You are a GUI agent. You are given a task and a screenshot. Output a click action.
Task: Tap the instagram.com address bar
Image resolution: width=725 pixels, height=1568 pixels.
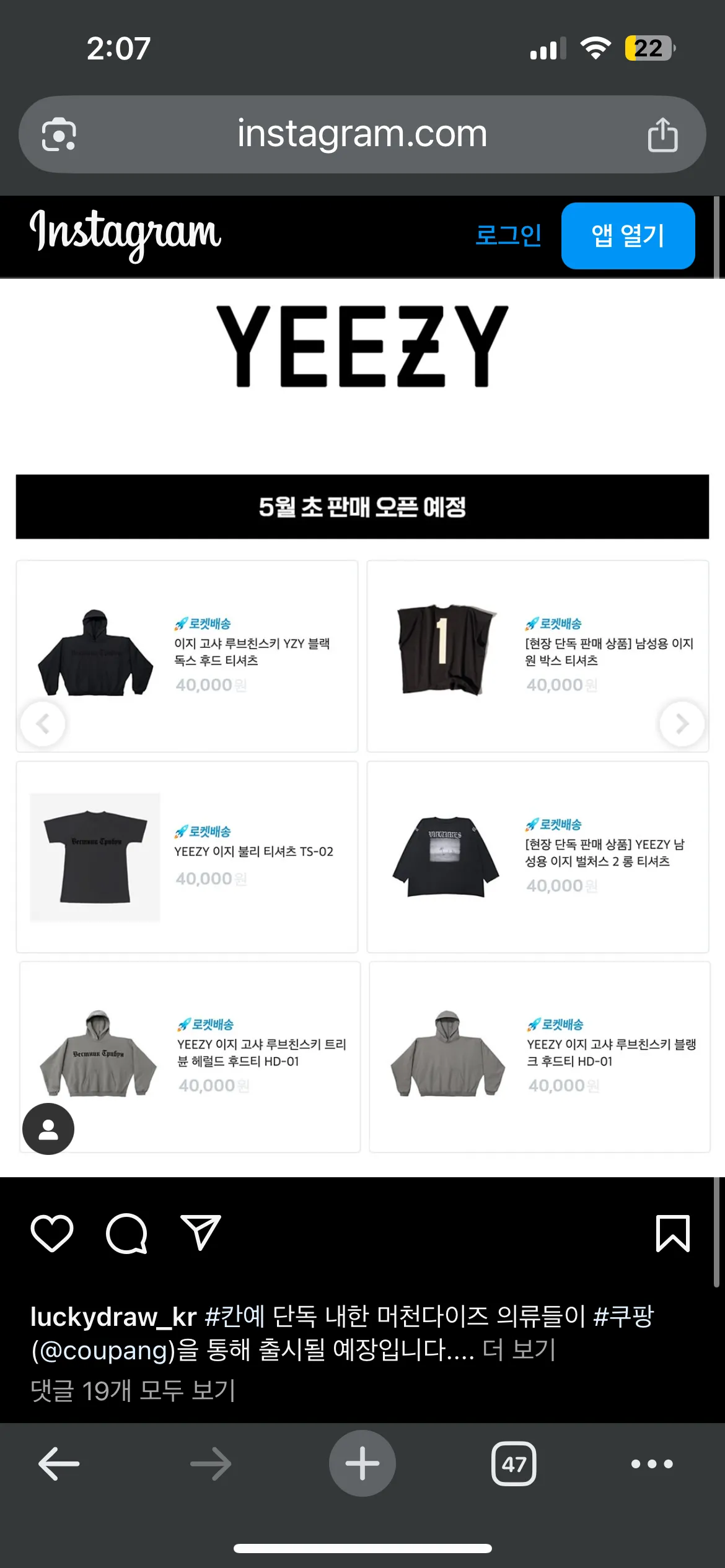tap(362, 134)
